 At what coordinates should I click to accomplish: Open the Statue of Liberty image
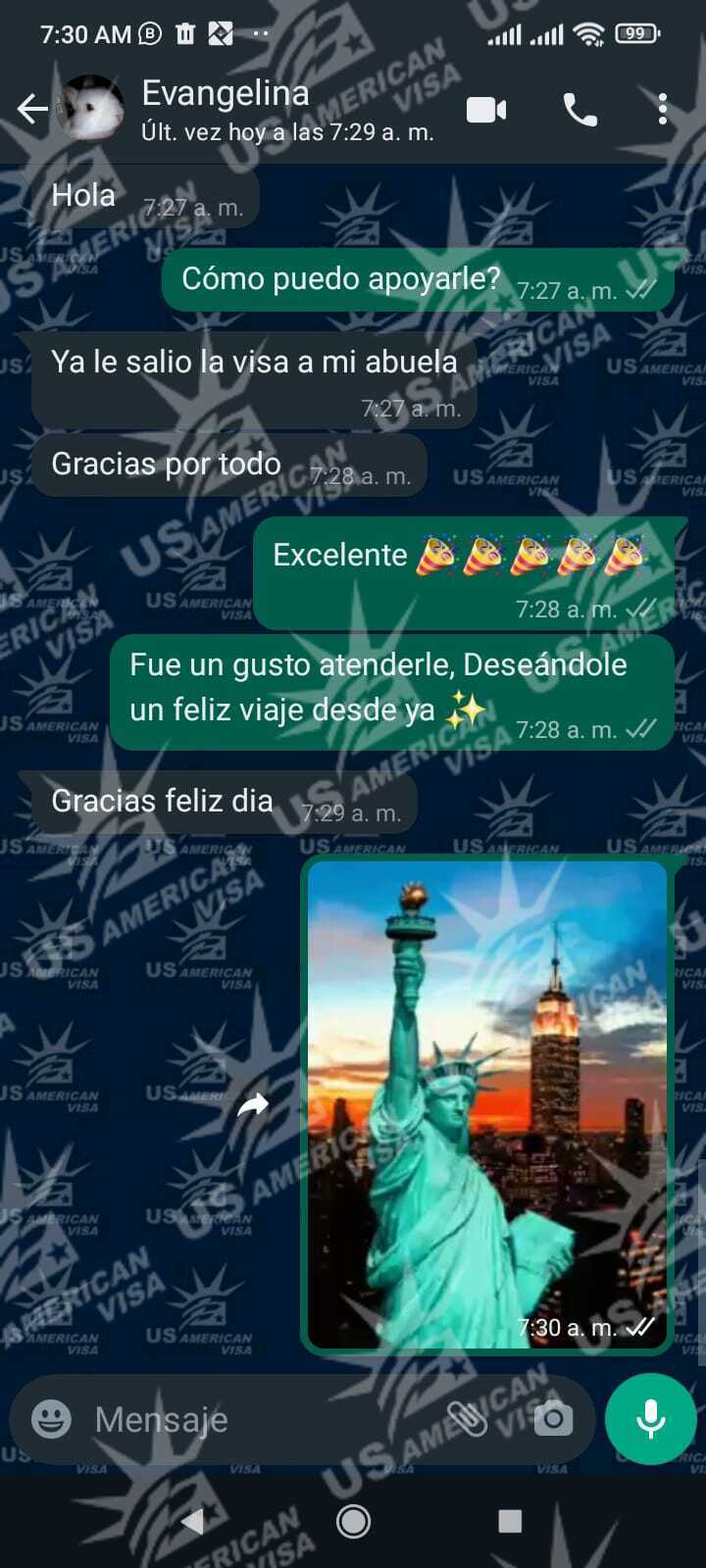point(487,1104)
